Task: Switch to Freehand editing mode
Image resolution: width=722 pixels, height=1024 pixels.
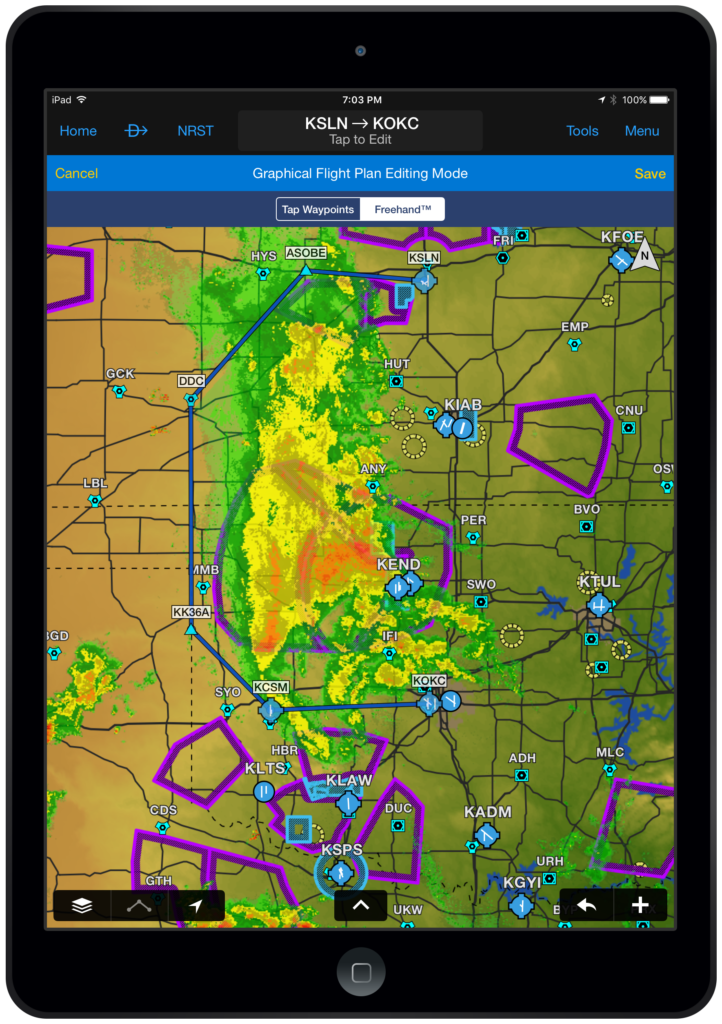Action: click(x=402, y=209)
